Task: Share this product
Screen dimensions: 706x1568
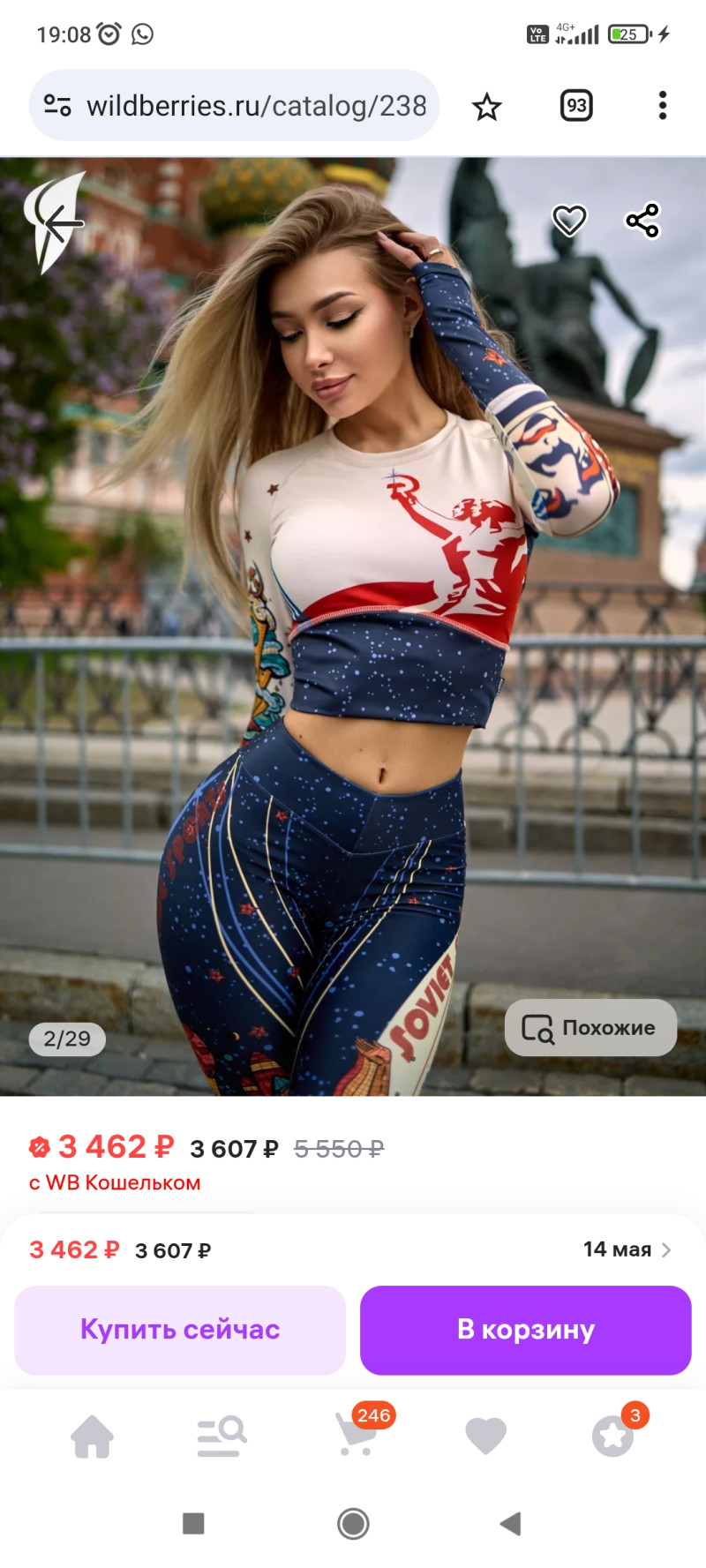Action: (x=642, y=221)
